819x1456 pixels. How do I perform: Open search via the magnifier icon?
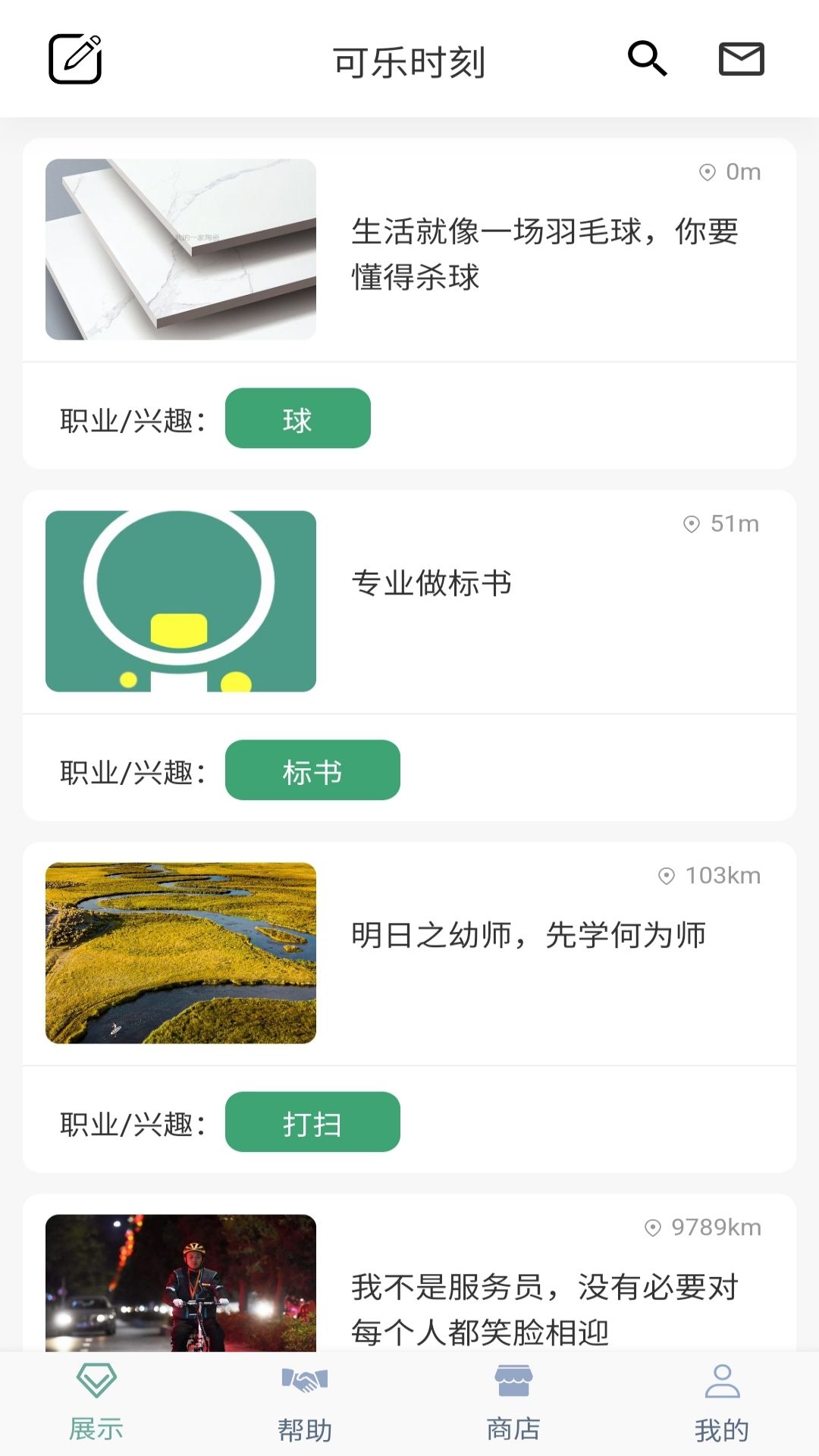[x=647, y=58]
